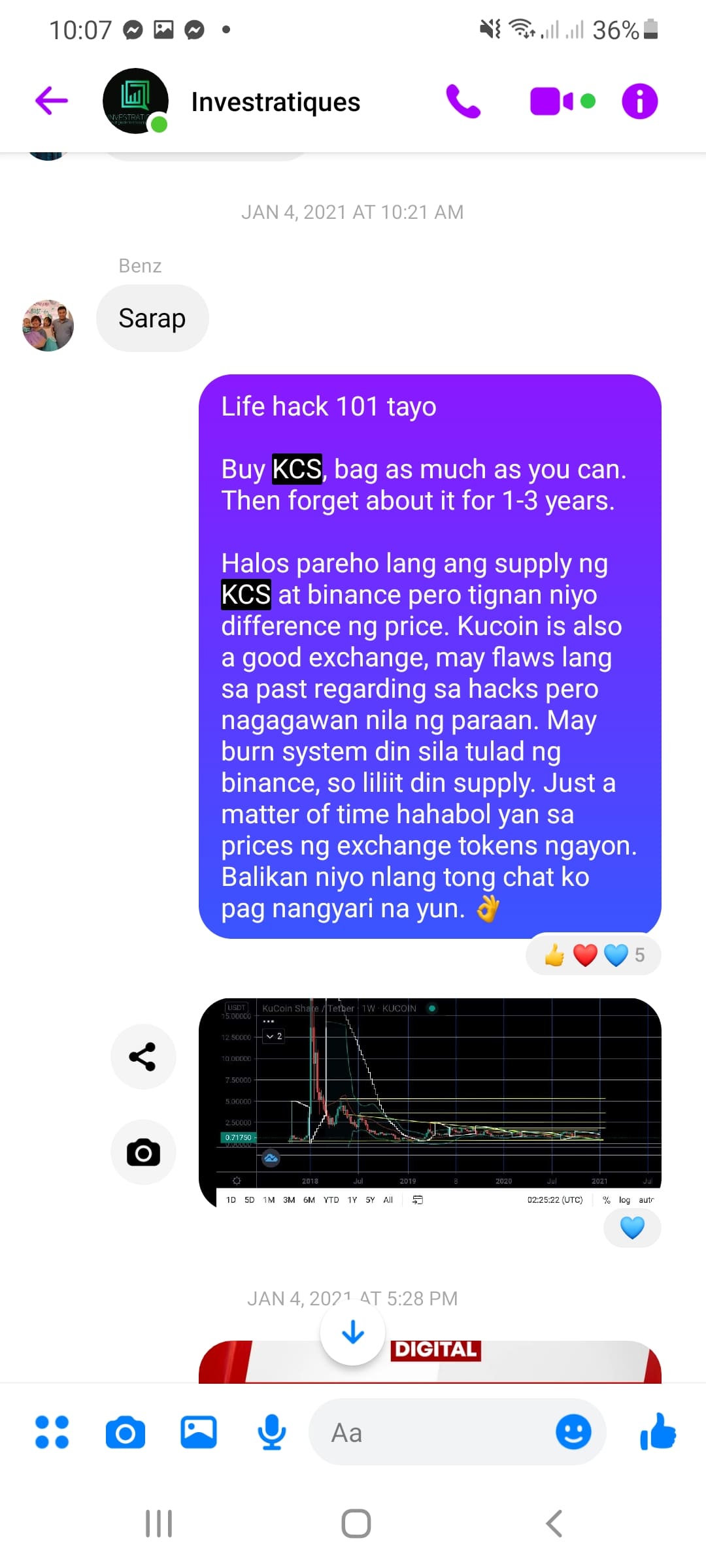Open camera beside the chart image
The width and height of the screenshot is (706, 1568).
pos(143,1152)
